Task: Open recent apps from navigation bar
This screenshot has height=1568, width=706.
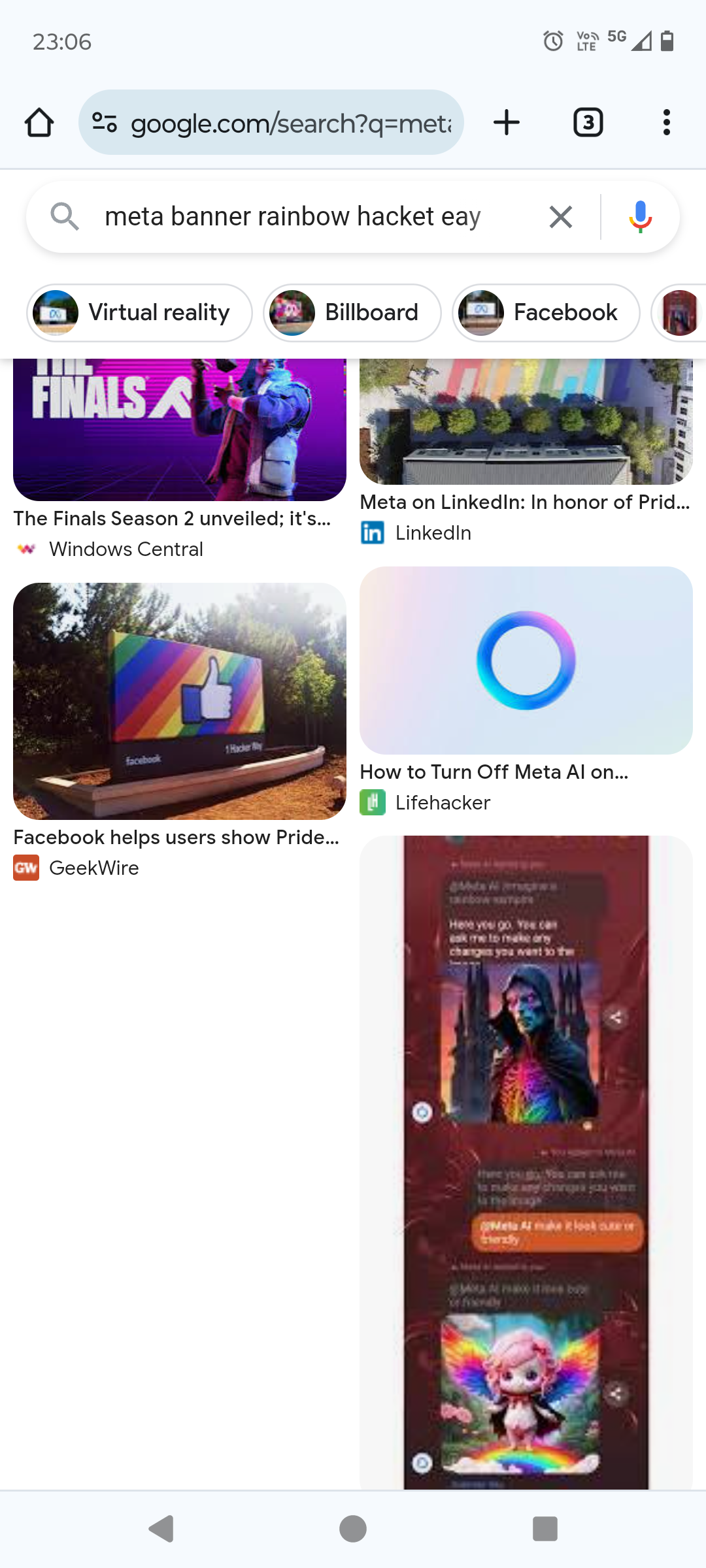Action: coord(545,1529)
